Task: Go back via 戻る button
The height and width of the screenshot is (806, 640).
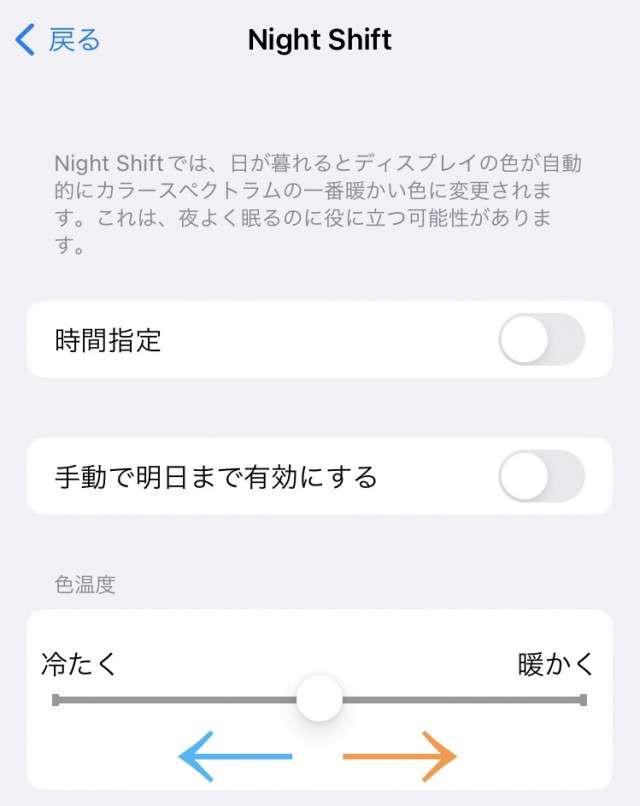Action: [x=58, y=40]
